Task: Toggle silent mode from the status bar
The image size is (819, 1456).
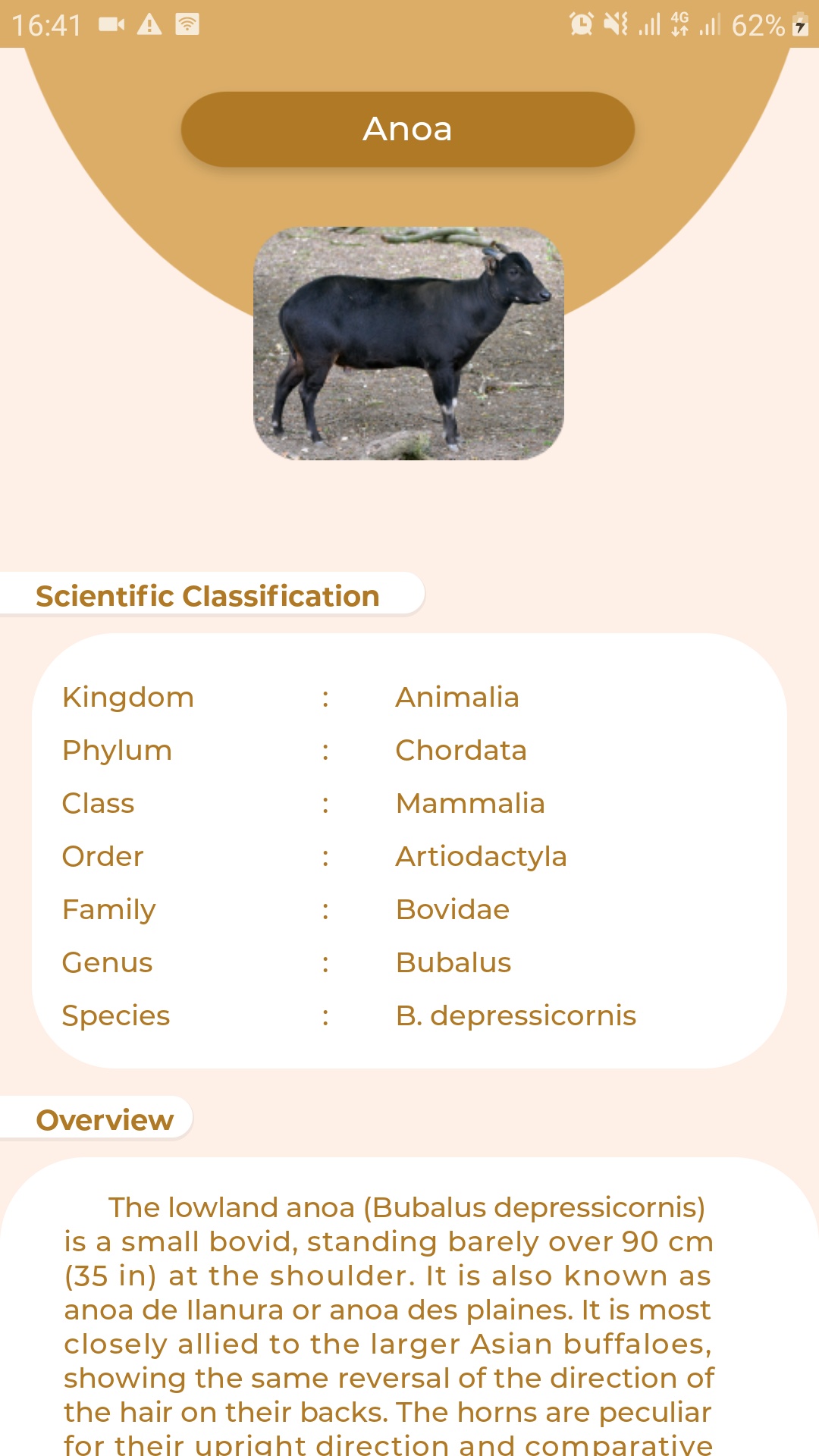Action: point(616,24)
